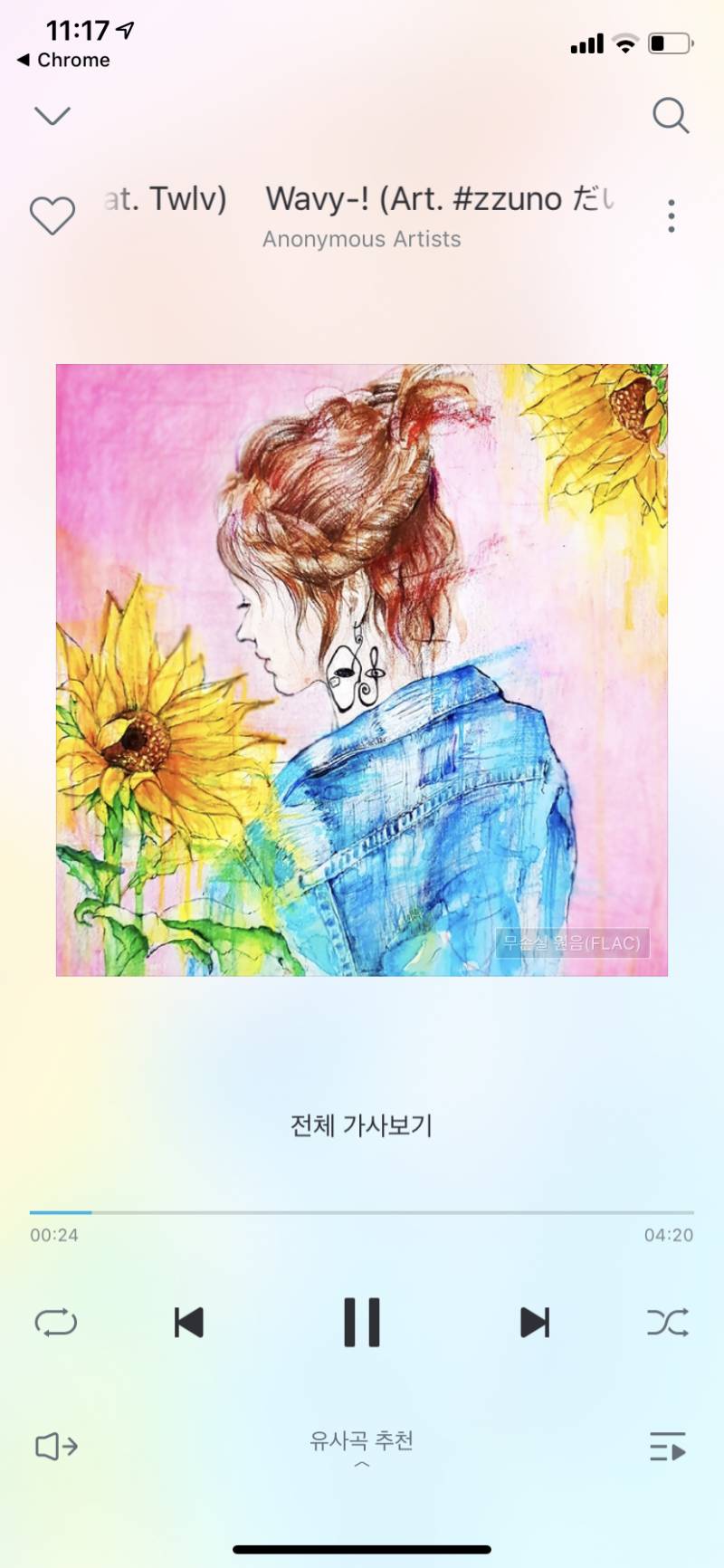Open the volume control

(x=55, y=1447)
